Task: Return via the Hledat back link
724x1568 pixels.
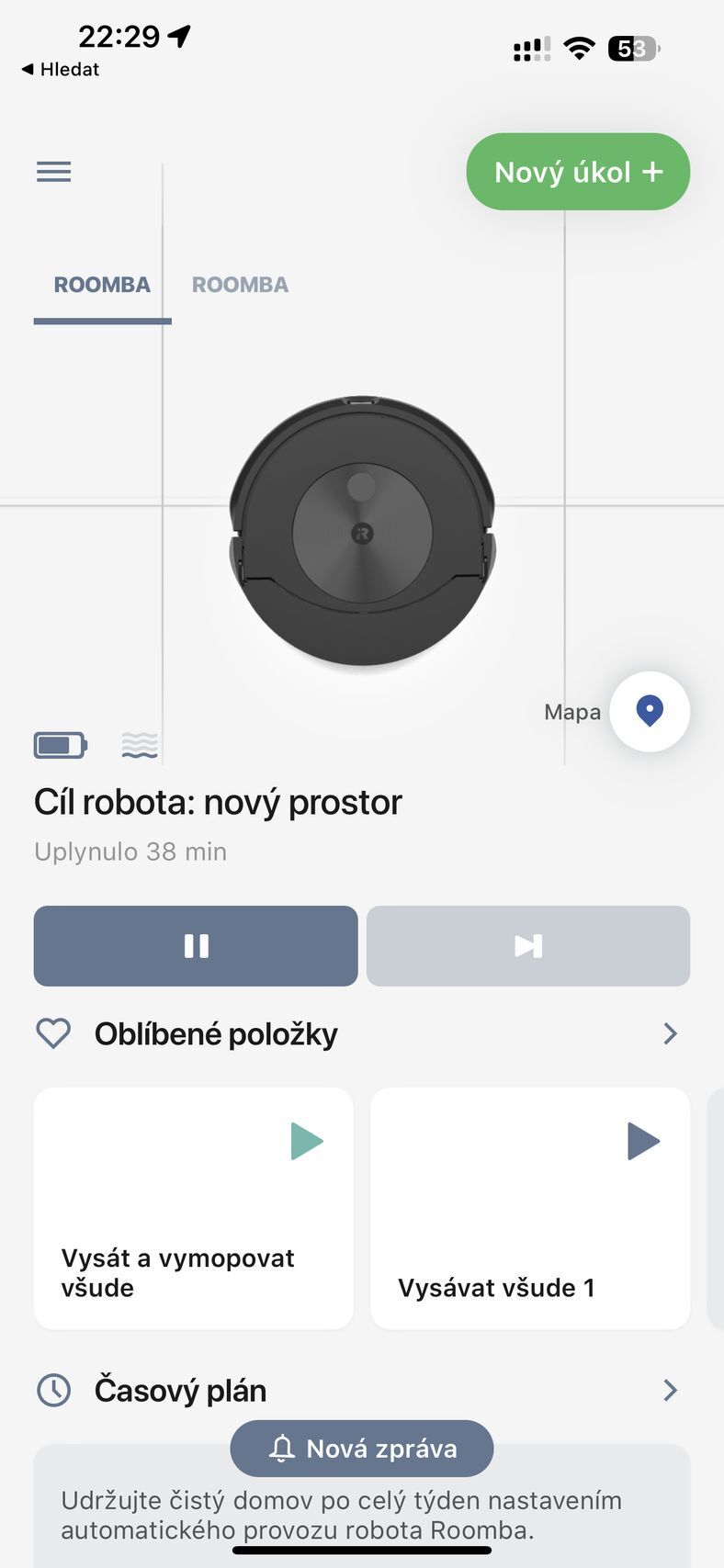Action: (x=59, y=69)
